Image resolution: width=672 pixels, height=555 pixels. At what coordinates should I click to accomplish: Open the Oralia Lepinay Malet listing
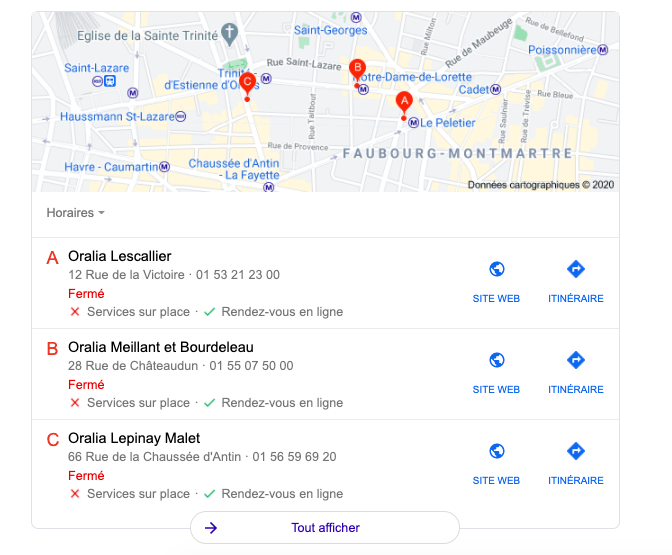134,439
